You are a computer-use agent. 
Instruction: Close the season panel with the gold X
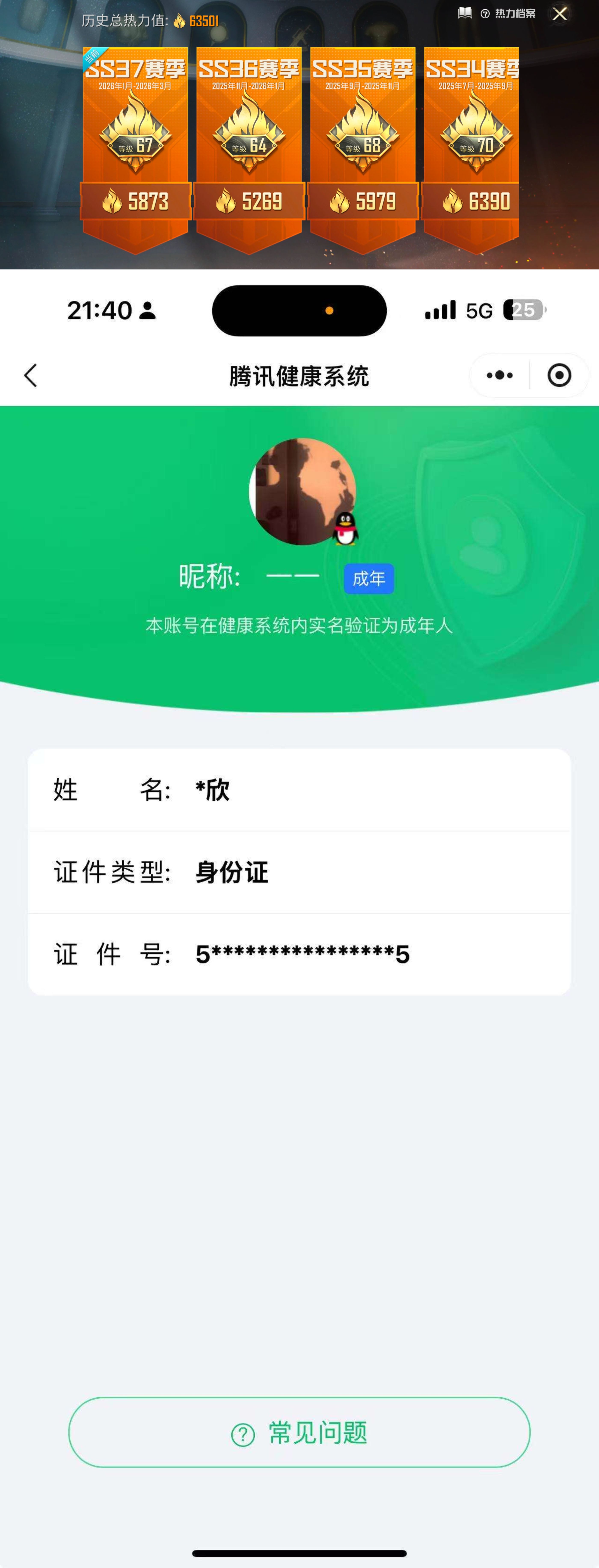(559, 15)
